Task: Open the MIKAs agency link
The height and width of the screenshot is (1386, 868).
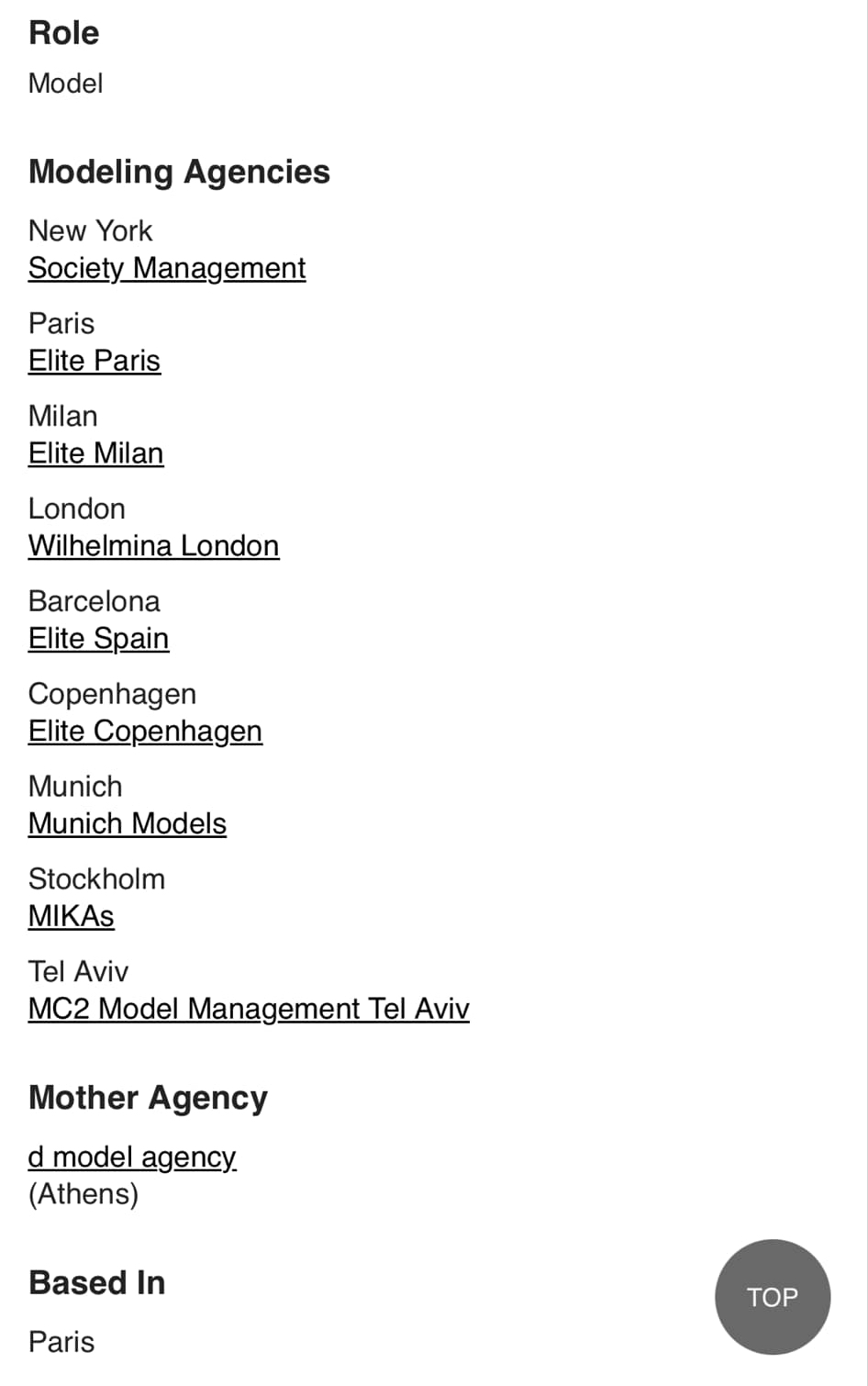Action: (x=72, y=916)
